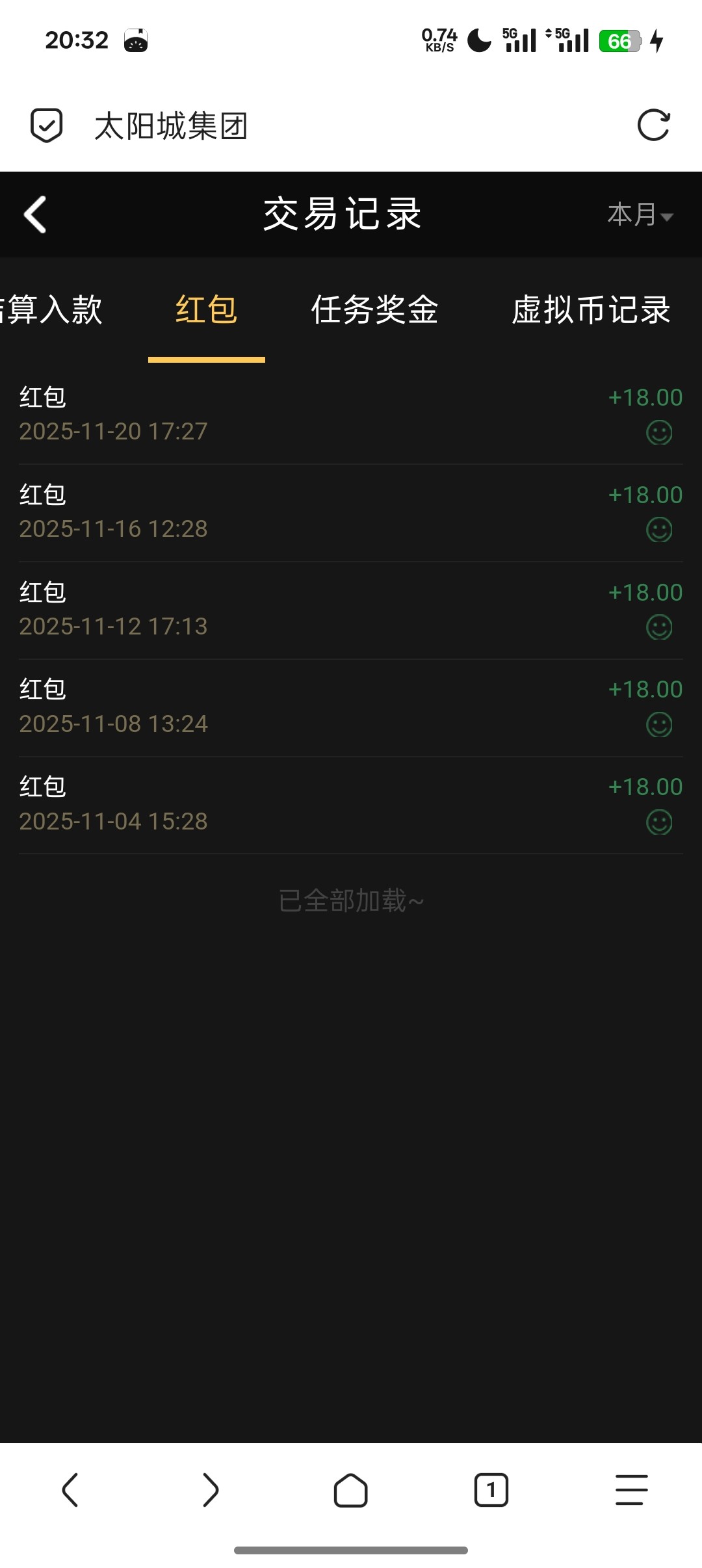The height and width of the screenshot is (1568, 702).
Task: Switch to the 任务奖金 tab
Action: click(x=374, y=311)
